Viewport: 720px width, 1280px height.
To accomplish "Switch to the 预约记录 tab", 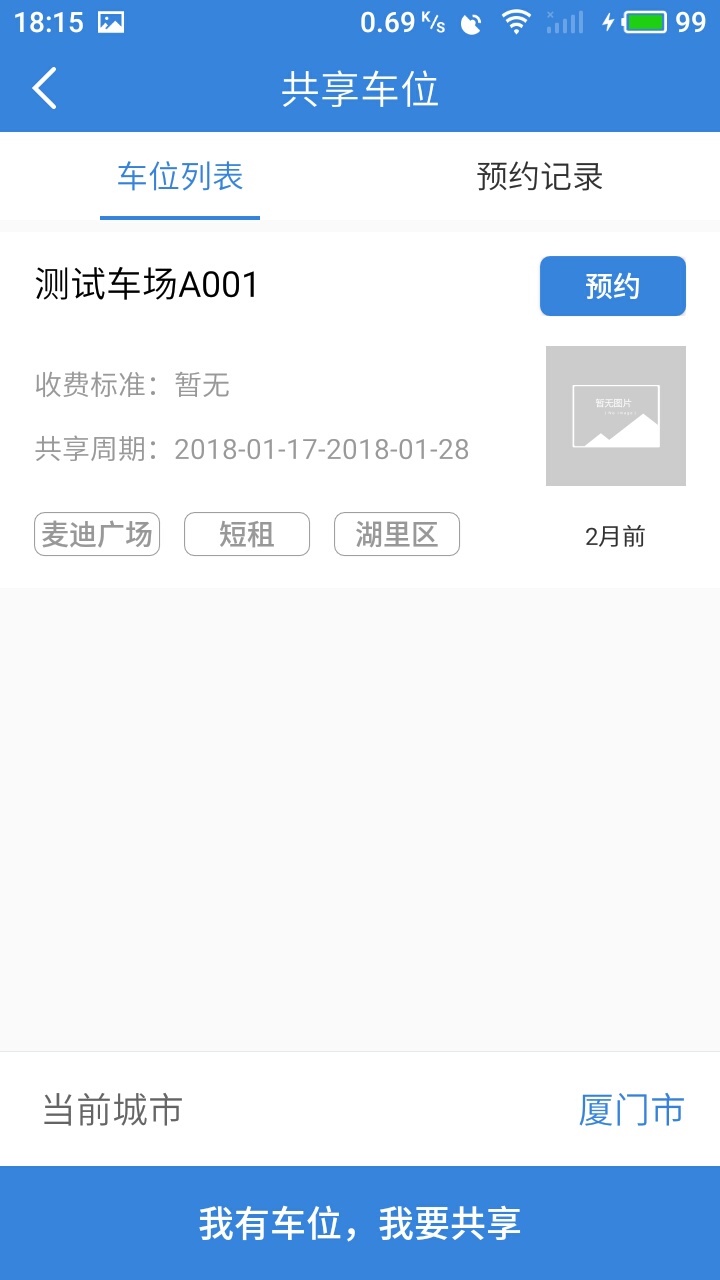I will pyautogui.click(x=540, y=177).
